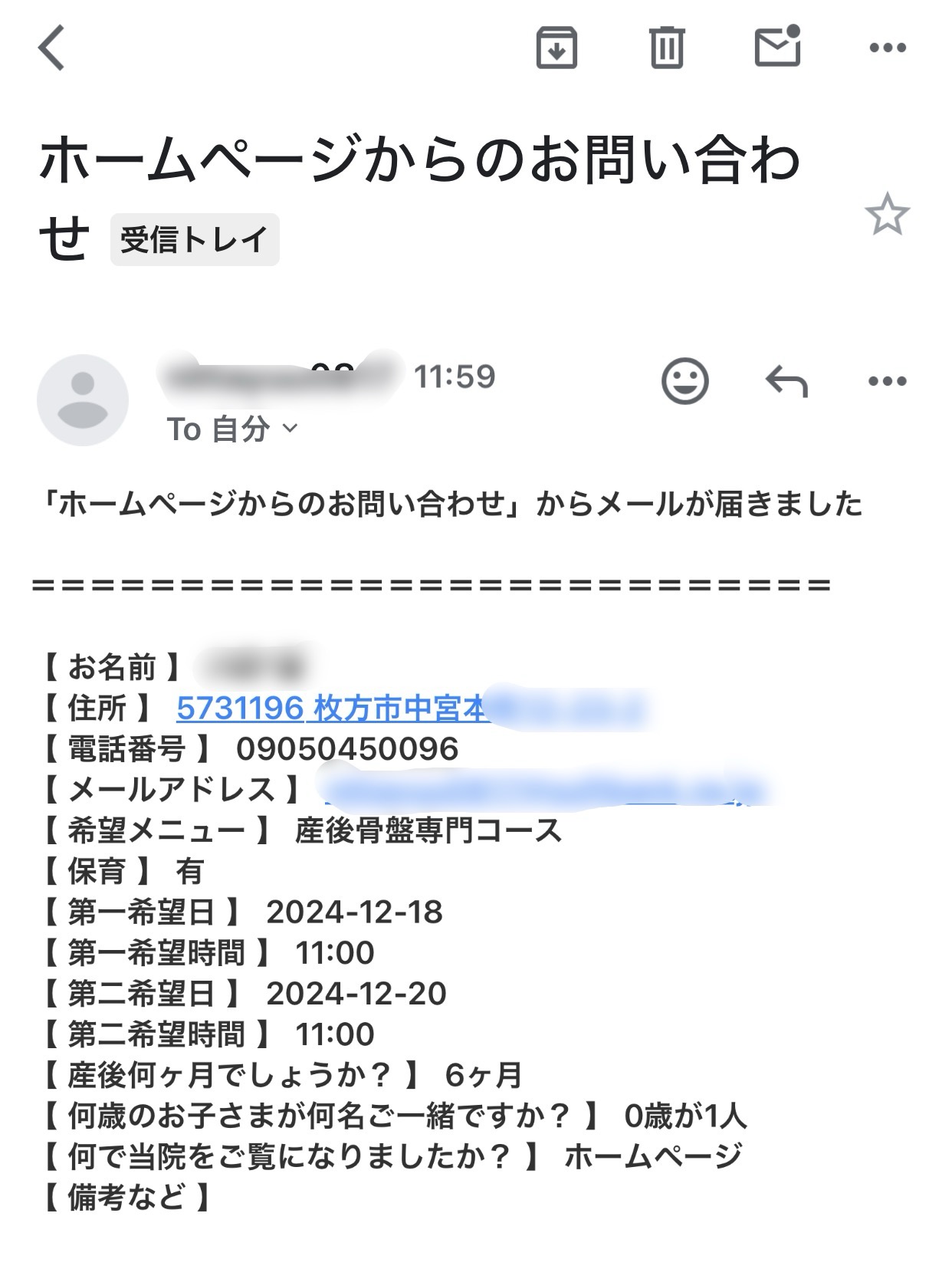
Task: Add an emoji reaction to message
Action: tap(684, 380)
